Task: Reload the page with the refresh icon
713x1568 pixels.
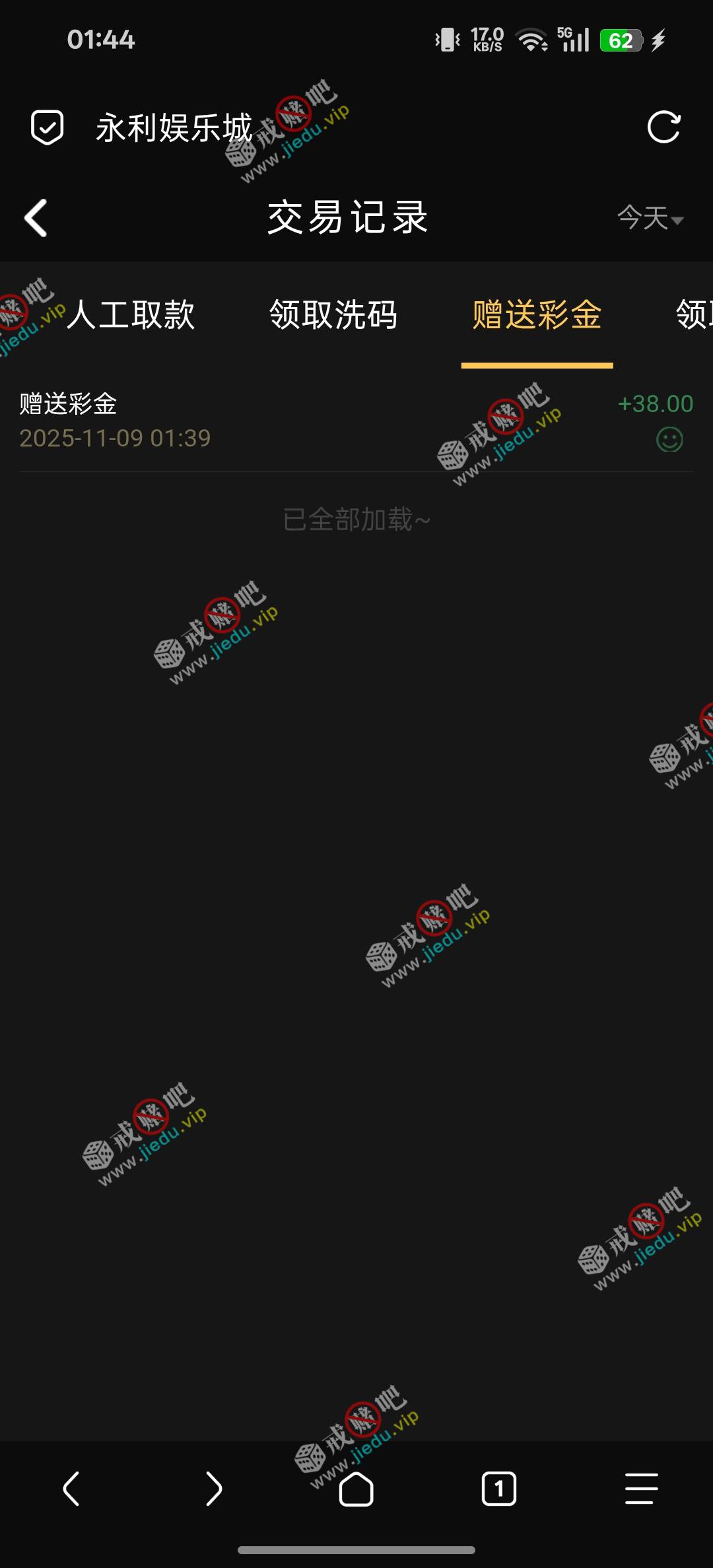Action: (663, 127)
